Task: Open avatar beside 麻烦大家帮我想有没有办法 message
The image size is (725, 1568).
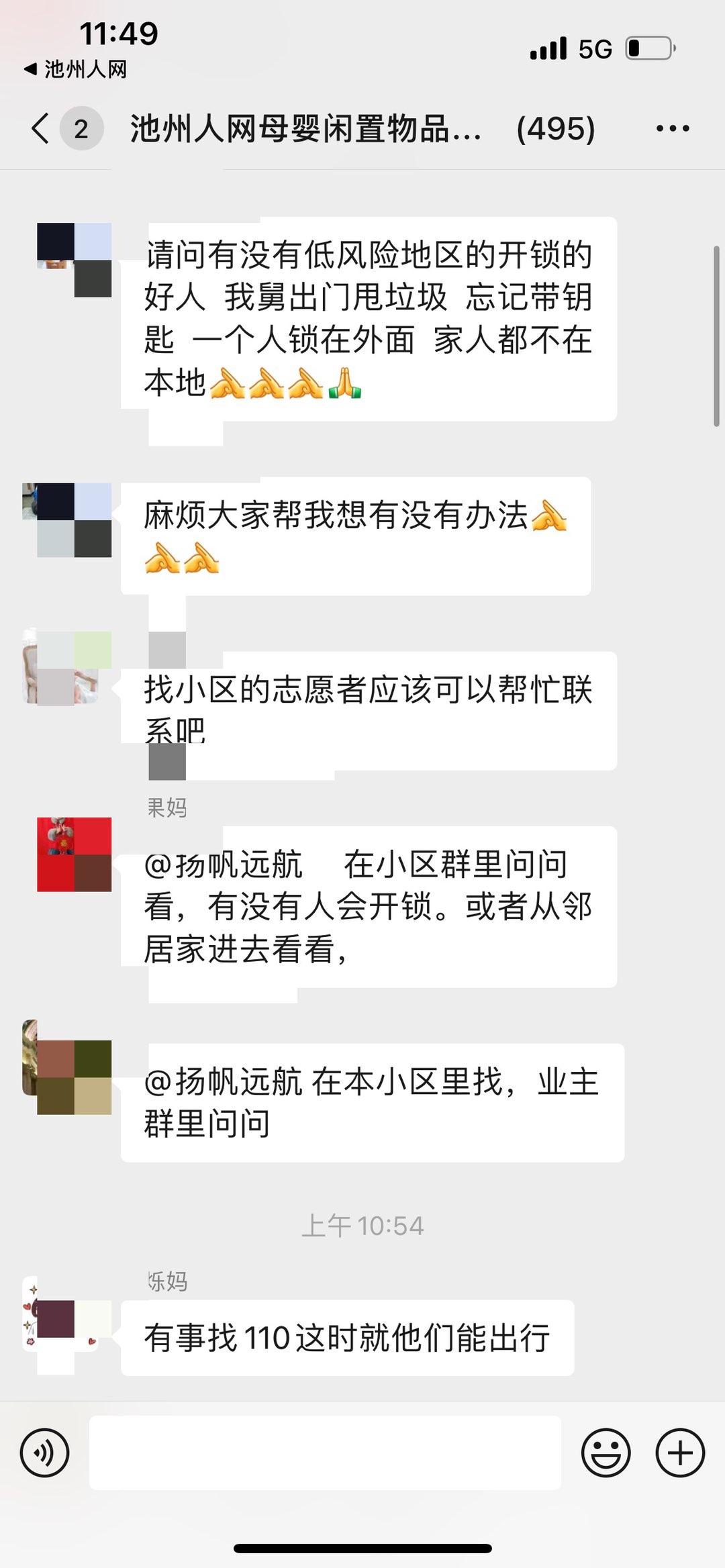Action: (x=72, y=520)
